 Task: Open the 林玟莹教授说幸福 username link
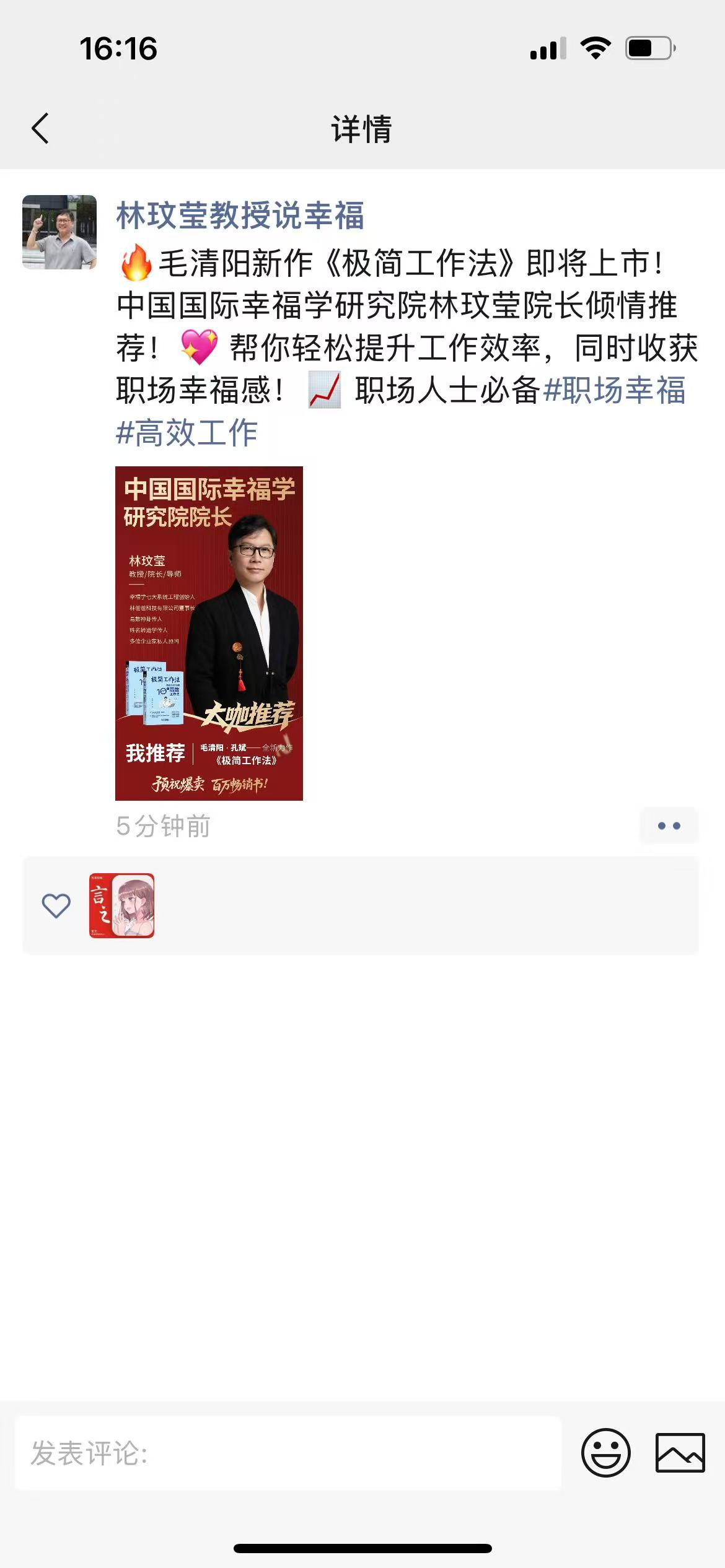(x=240, y=216)
